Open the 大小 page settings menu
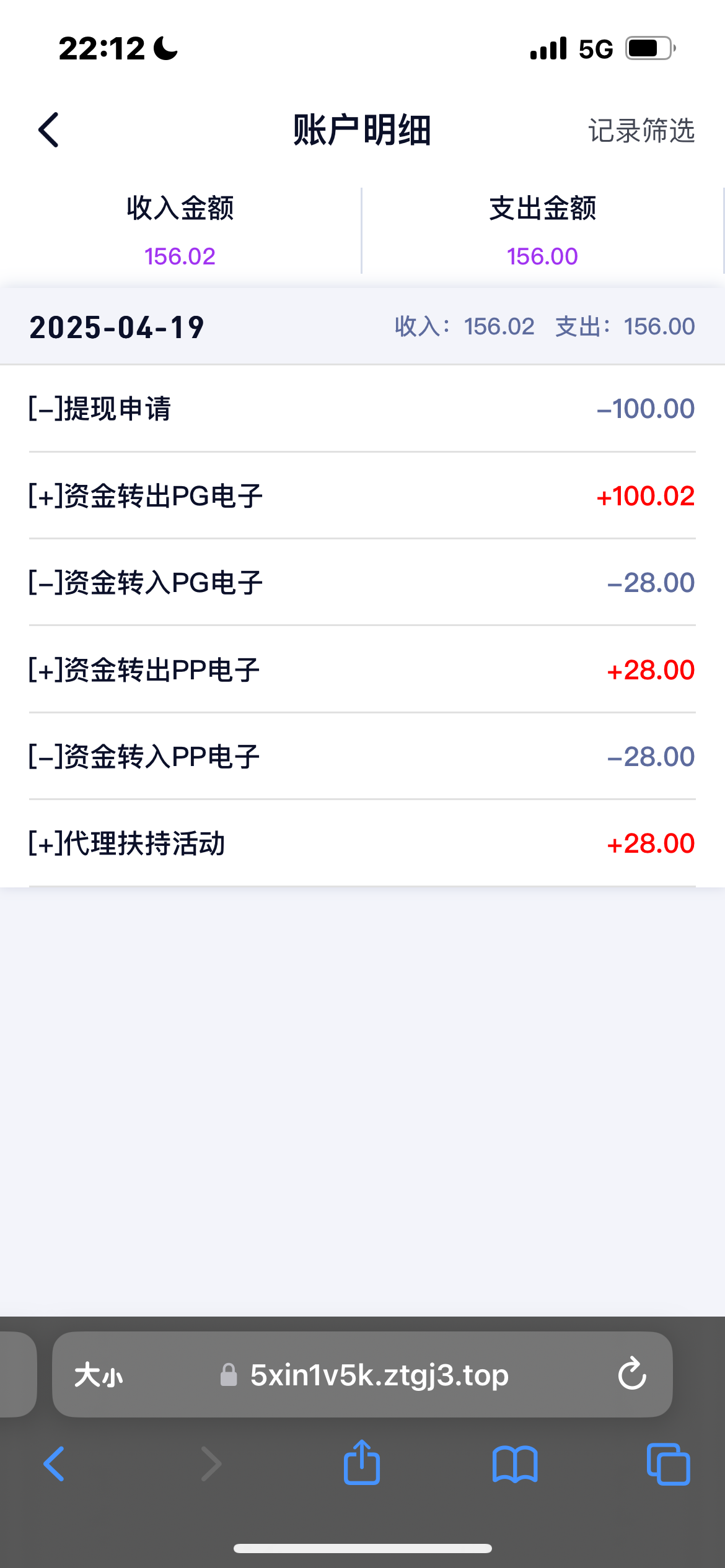The height and width of the screenshot is (1568, 725). pyautogui.click(x=99, y=1375)
